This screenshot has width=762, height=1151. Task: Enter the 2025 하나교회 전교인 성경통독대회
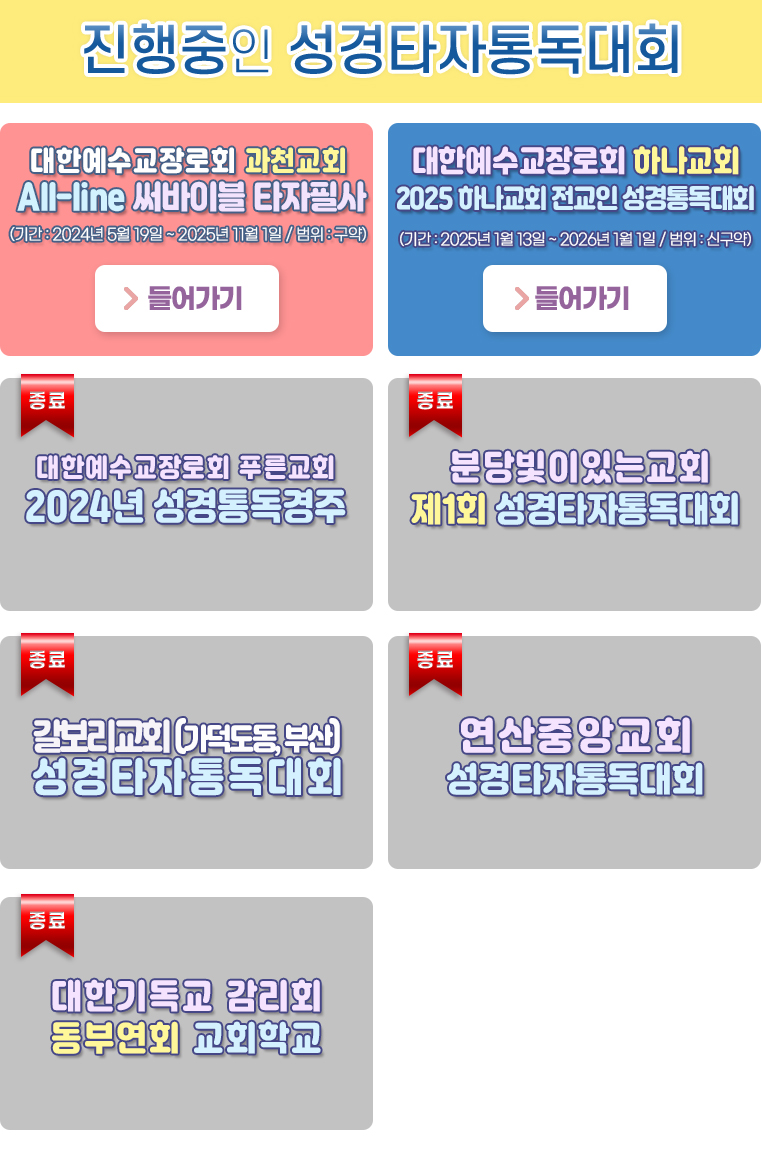point(574,298)
